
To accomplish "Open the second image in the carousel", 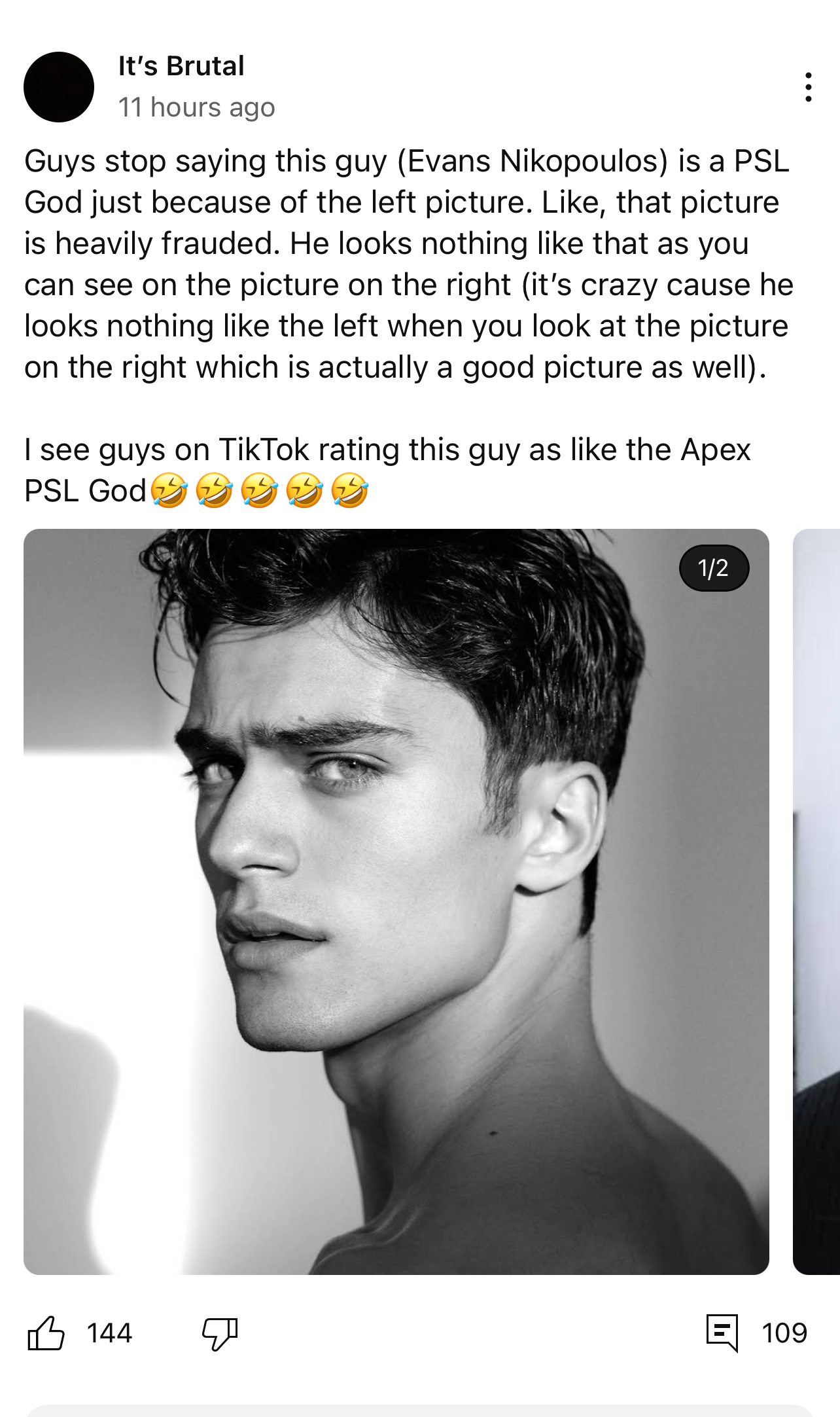I will coord(816,901).
